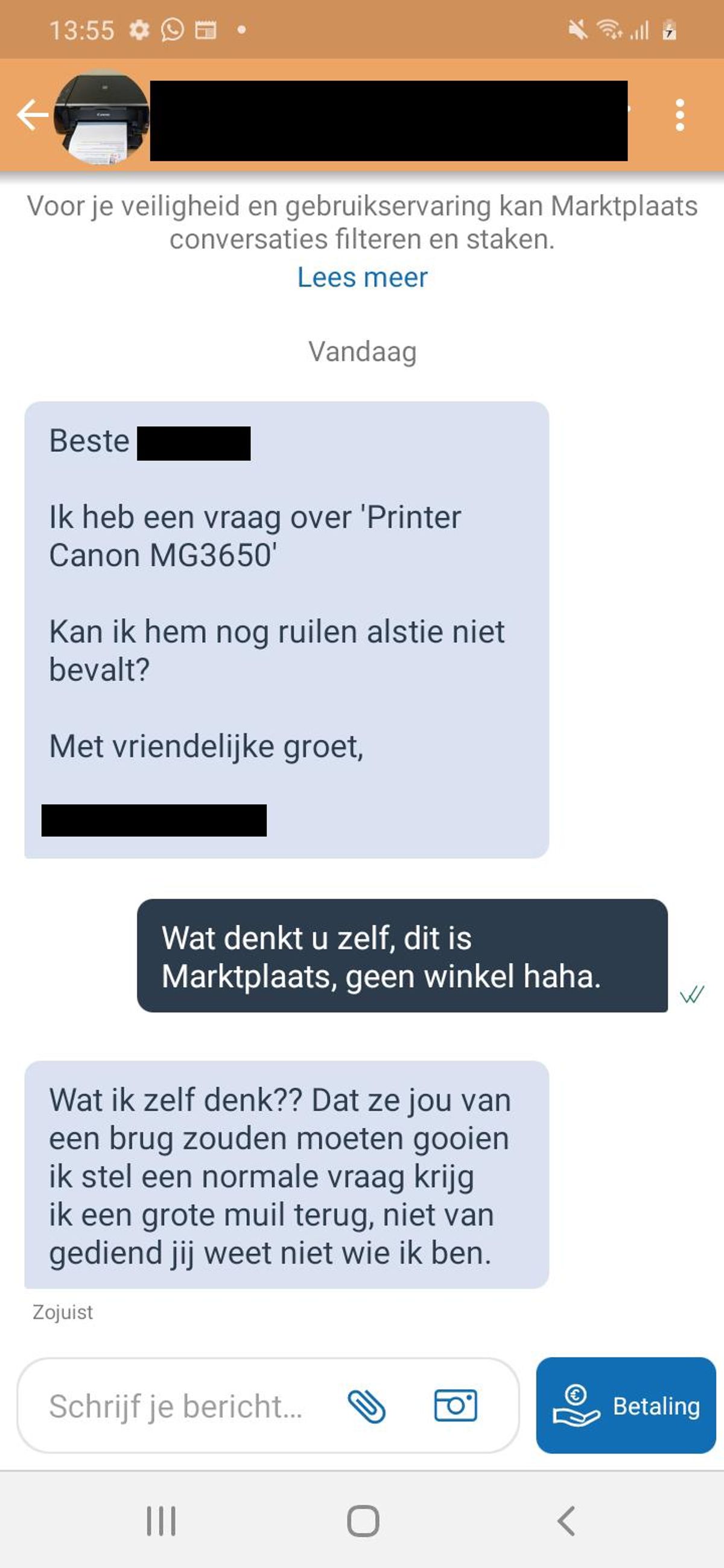Return to the home screen
The image size is (724, 1568).
363,1521
